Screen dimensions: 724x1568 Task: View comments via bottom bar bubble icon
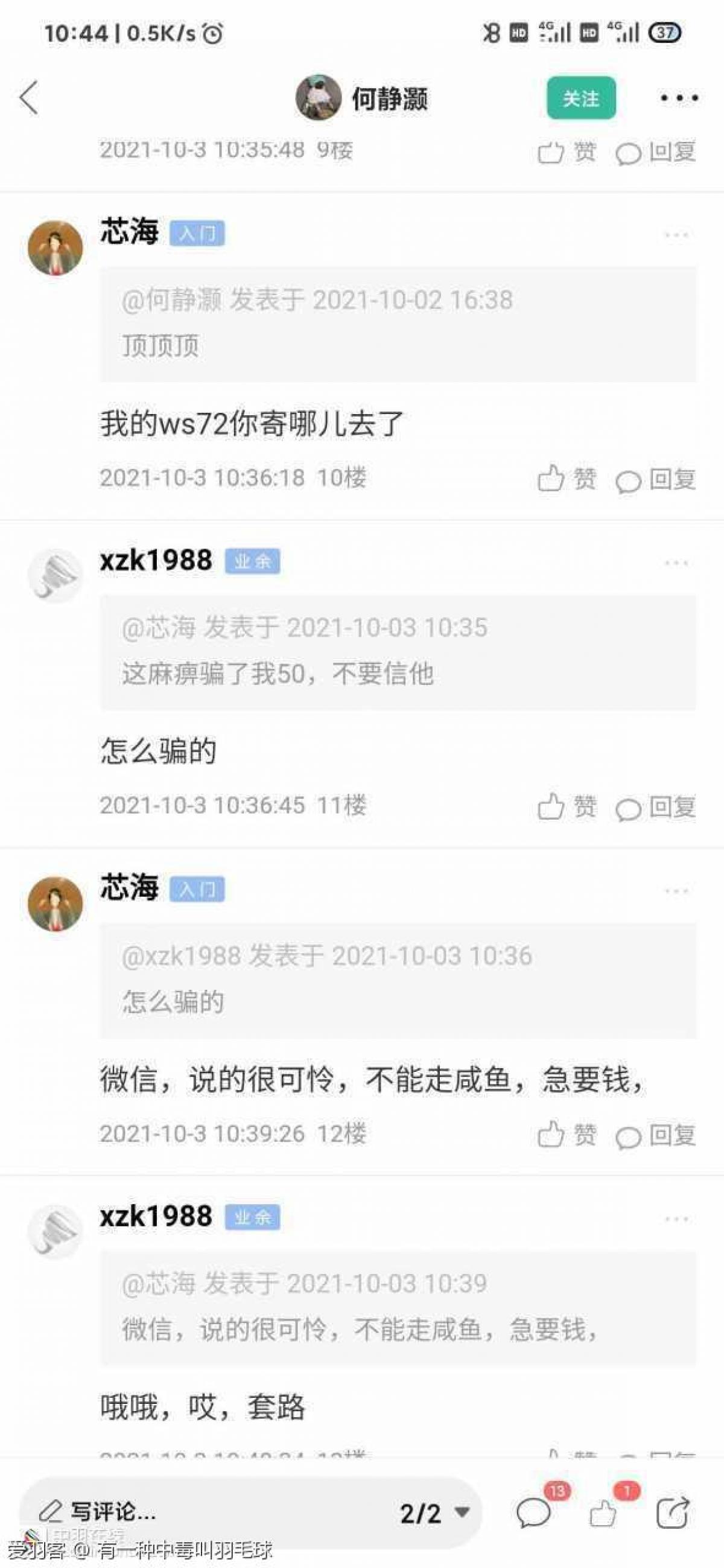coord(534,1512)
